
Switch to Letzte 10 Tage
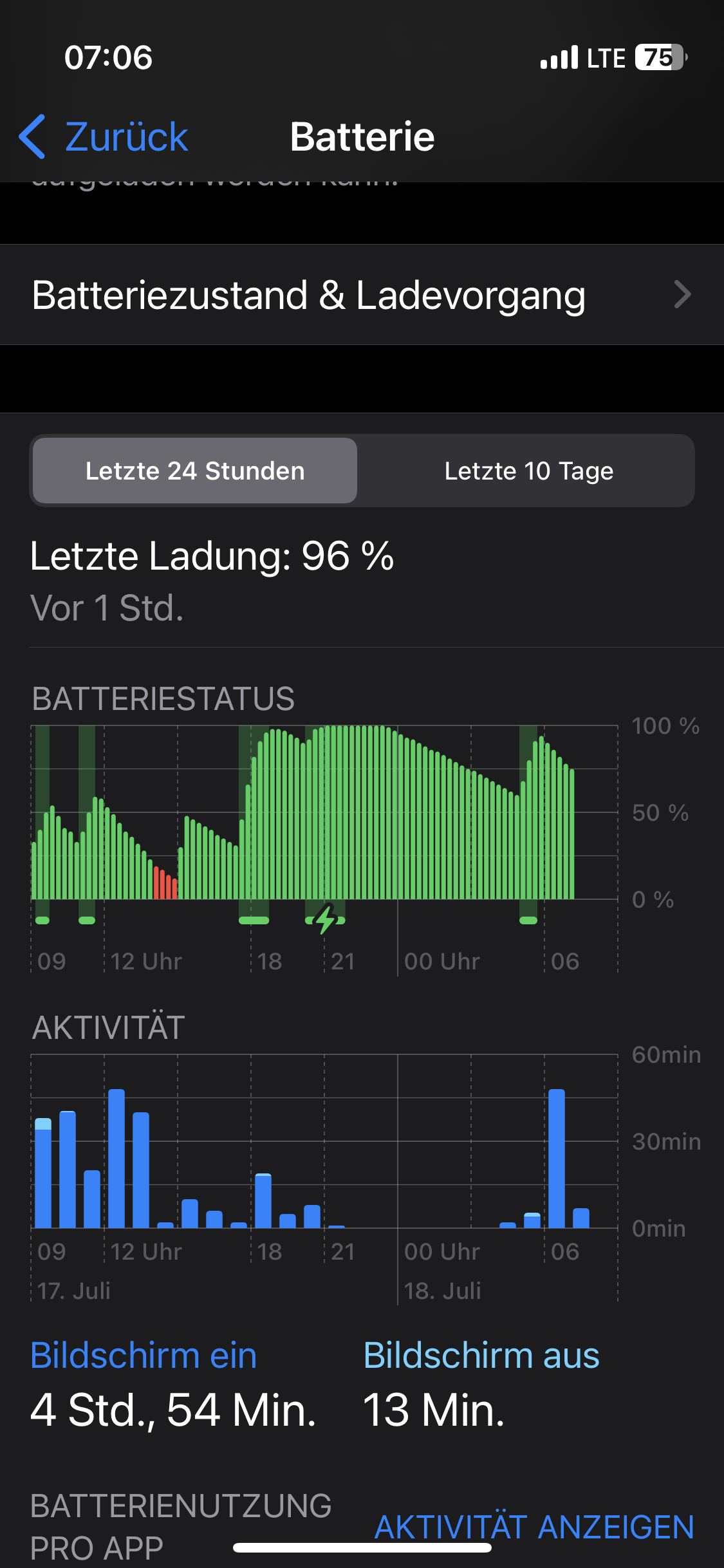(528, 471)
